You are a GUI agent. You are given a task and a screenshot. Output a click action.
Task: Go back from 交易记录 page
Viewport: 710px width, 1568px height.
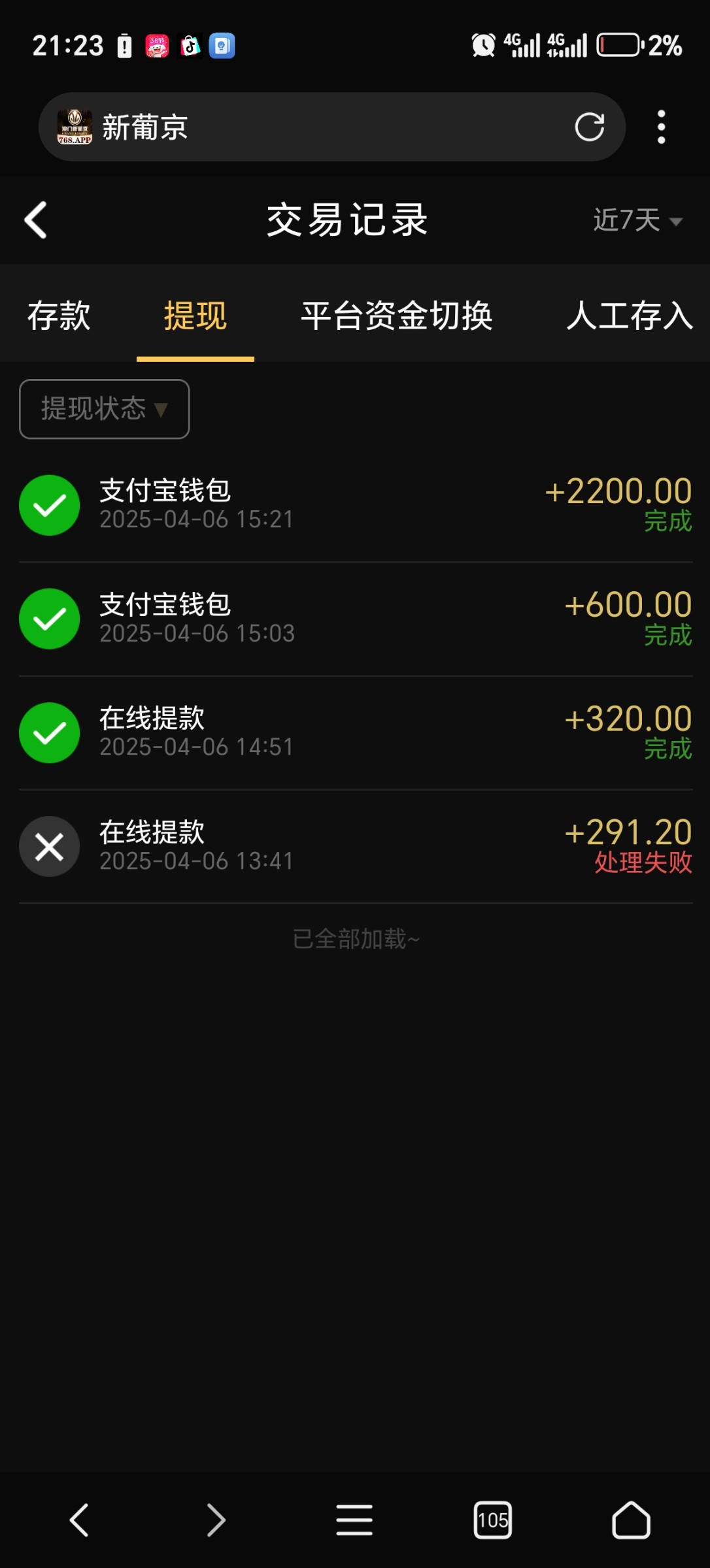(36, 220)
